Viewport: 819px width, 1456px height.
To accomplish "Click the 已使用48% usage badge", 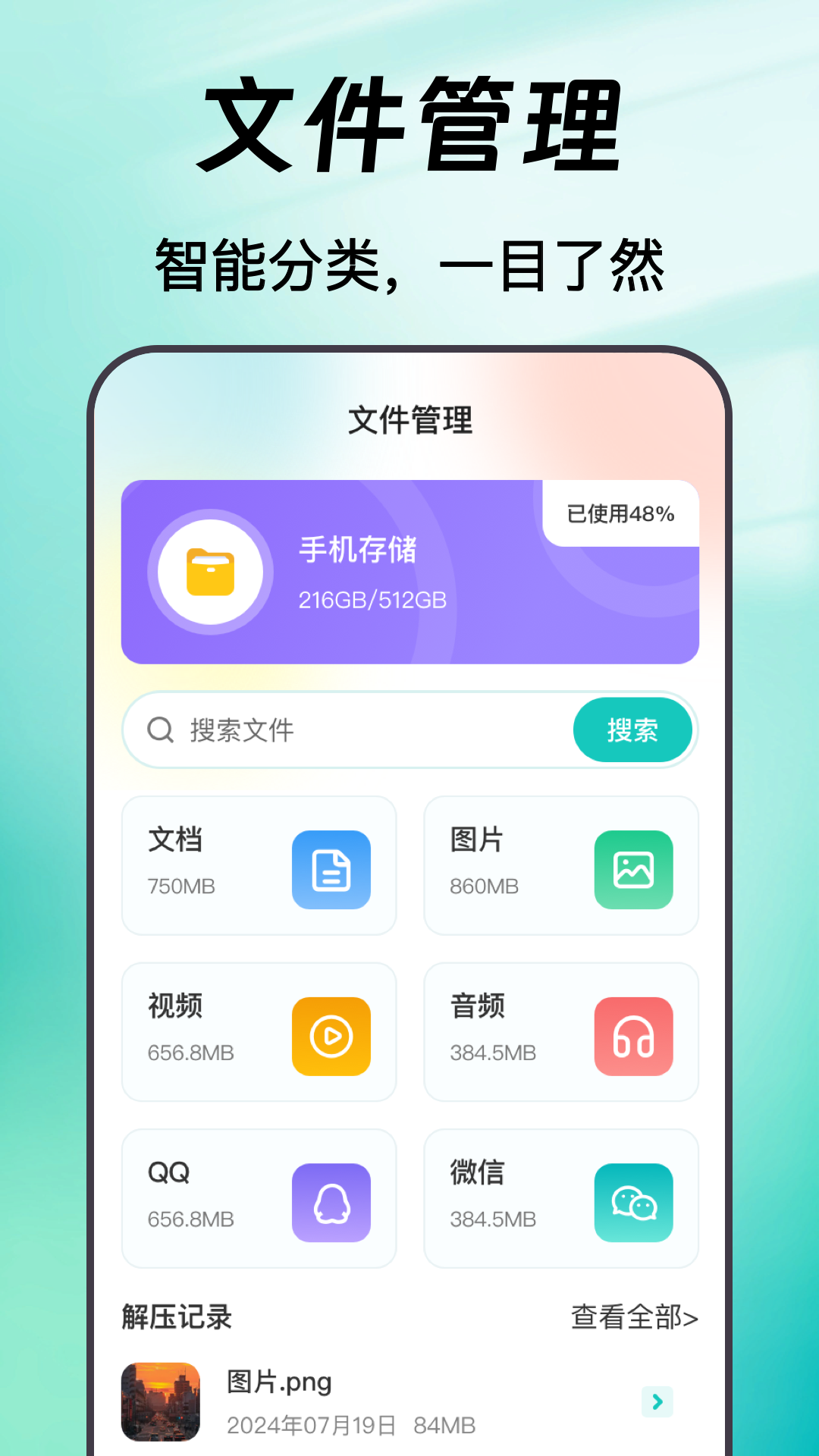I will coord(621,513).
